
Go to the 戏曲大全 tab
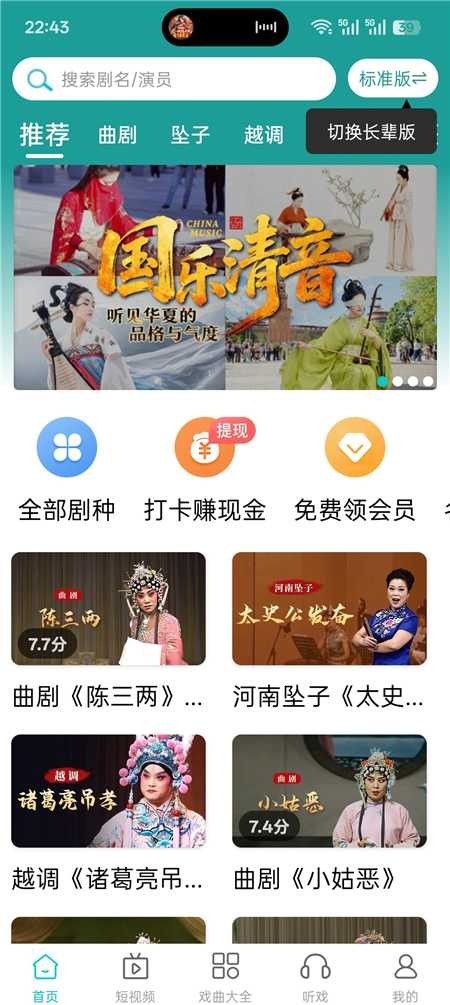(225, 977)
